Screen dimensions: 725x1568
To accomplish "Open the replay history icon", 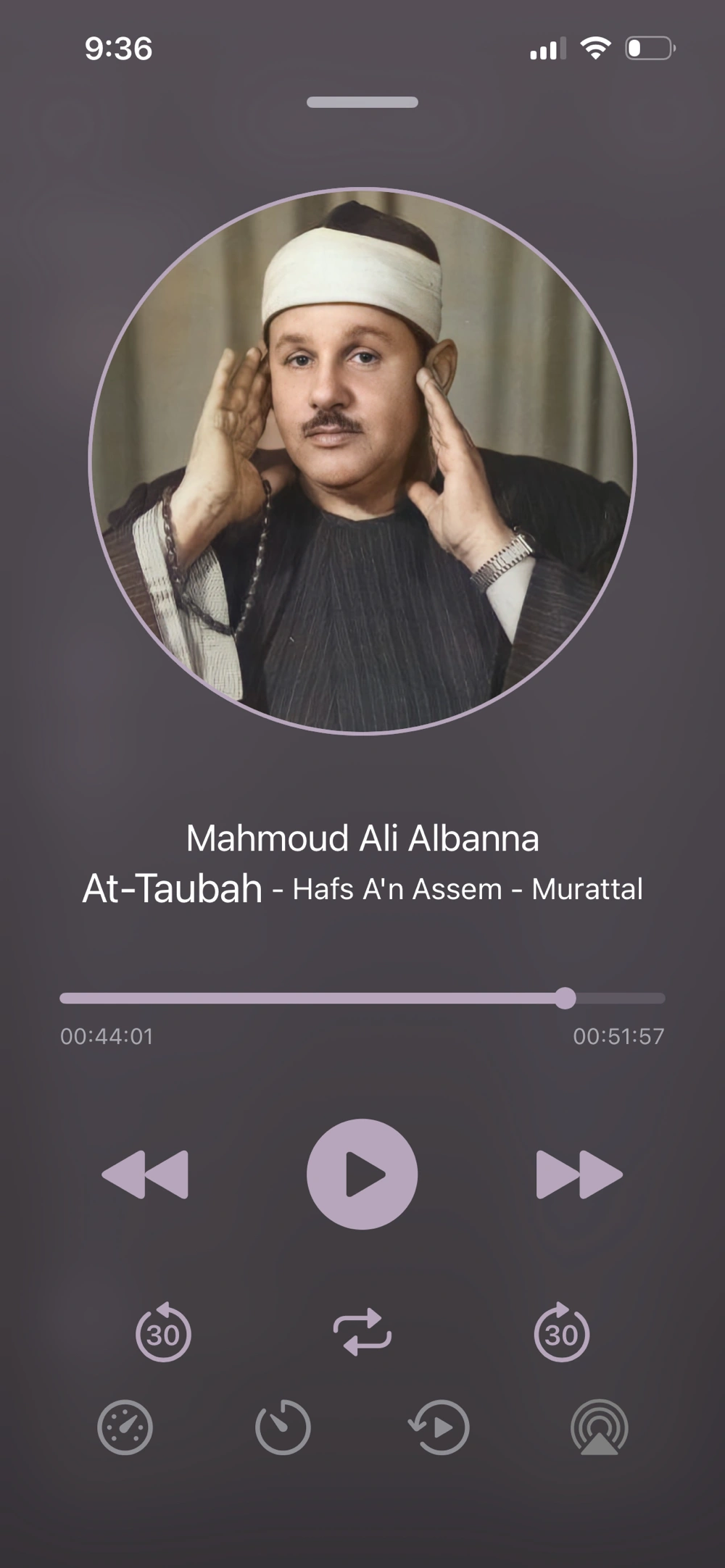I will point(439,1428).
